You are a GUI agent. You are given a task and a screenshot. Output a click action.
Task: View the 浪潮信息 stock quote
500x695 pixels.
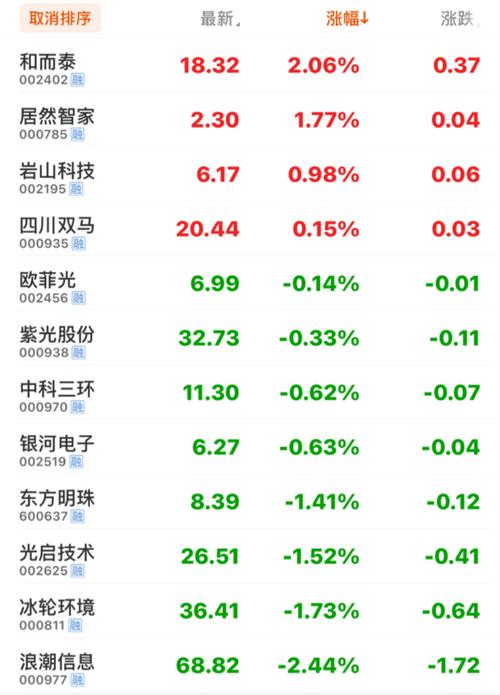tap(250, 665)
